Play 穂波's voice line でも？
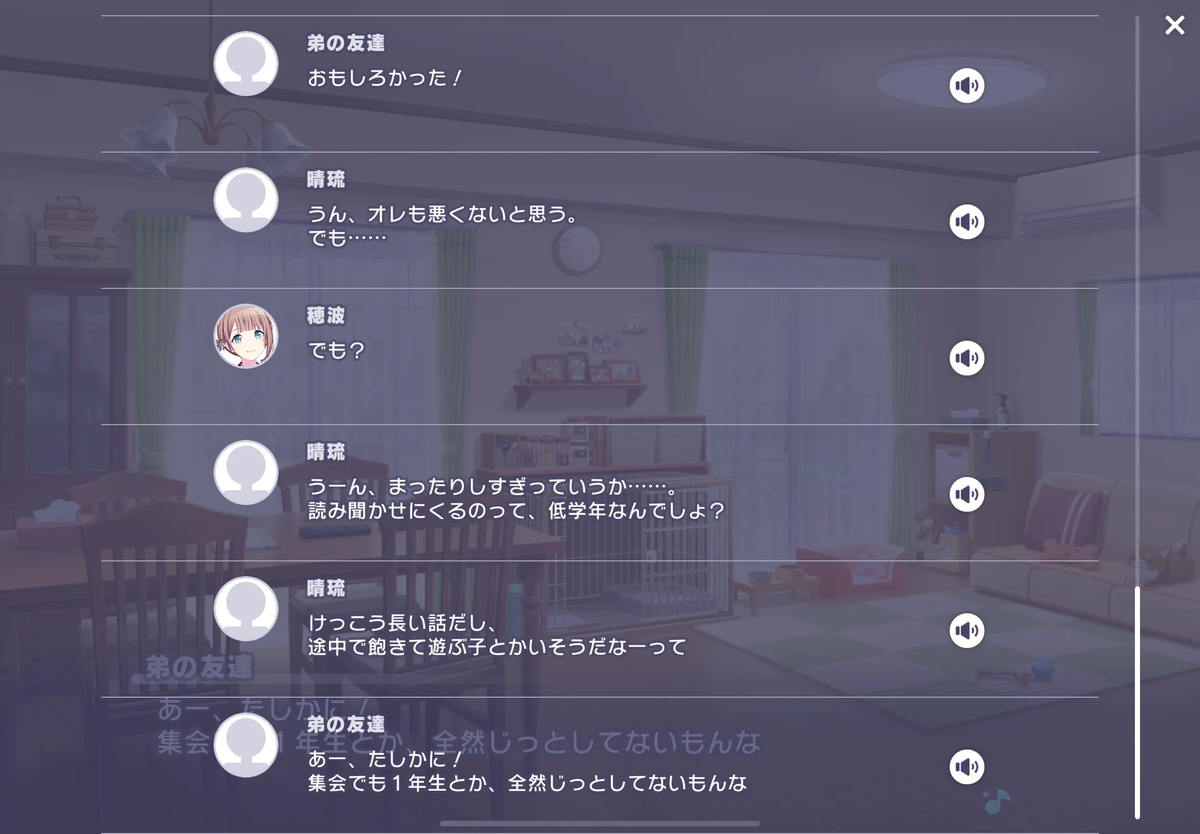The width and height of the screenshot is (1200, 834). coord(966,358)
